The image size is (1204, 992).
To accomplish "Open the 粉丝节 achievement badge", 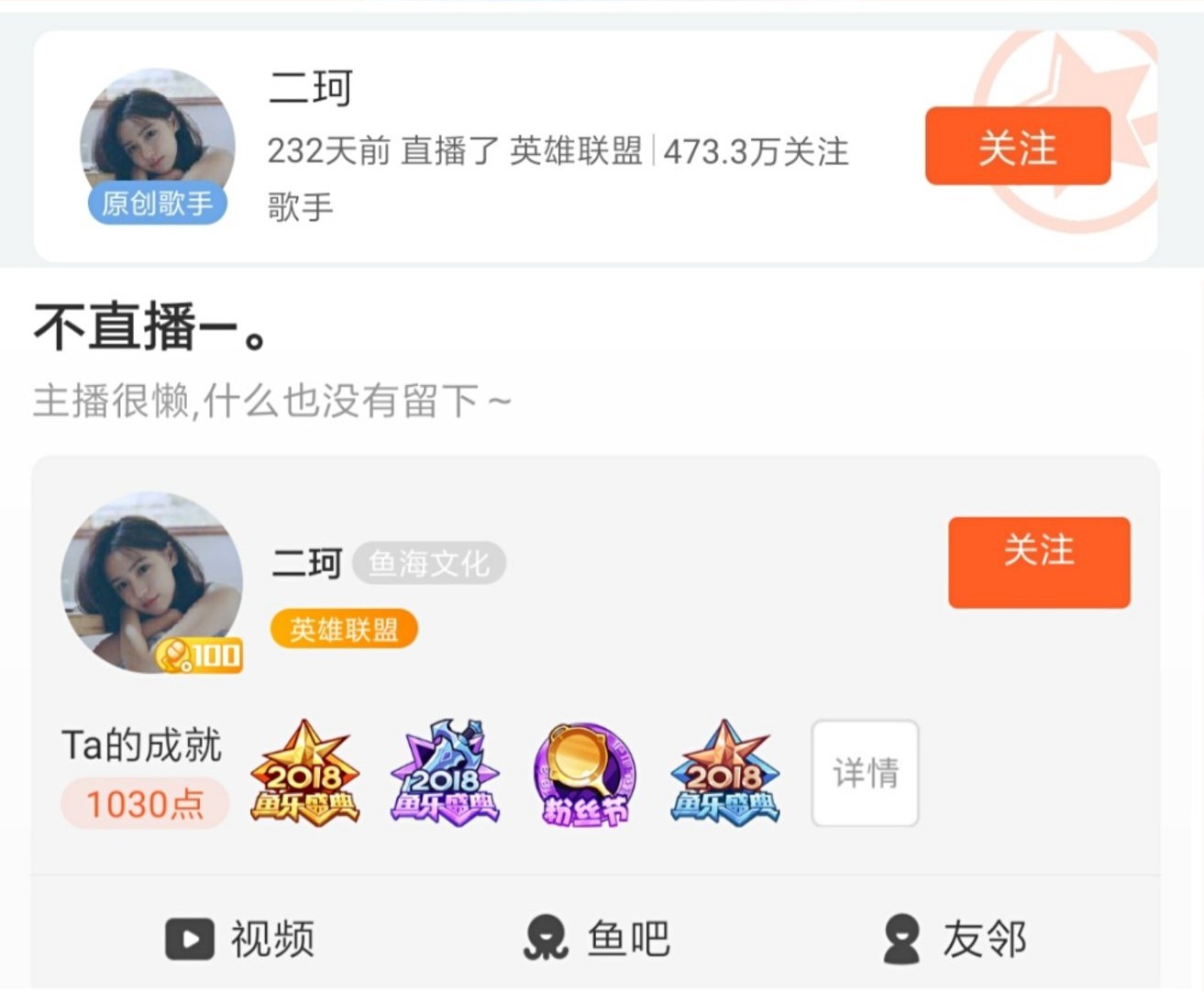I will tap(584, 773).
